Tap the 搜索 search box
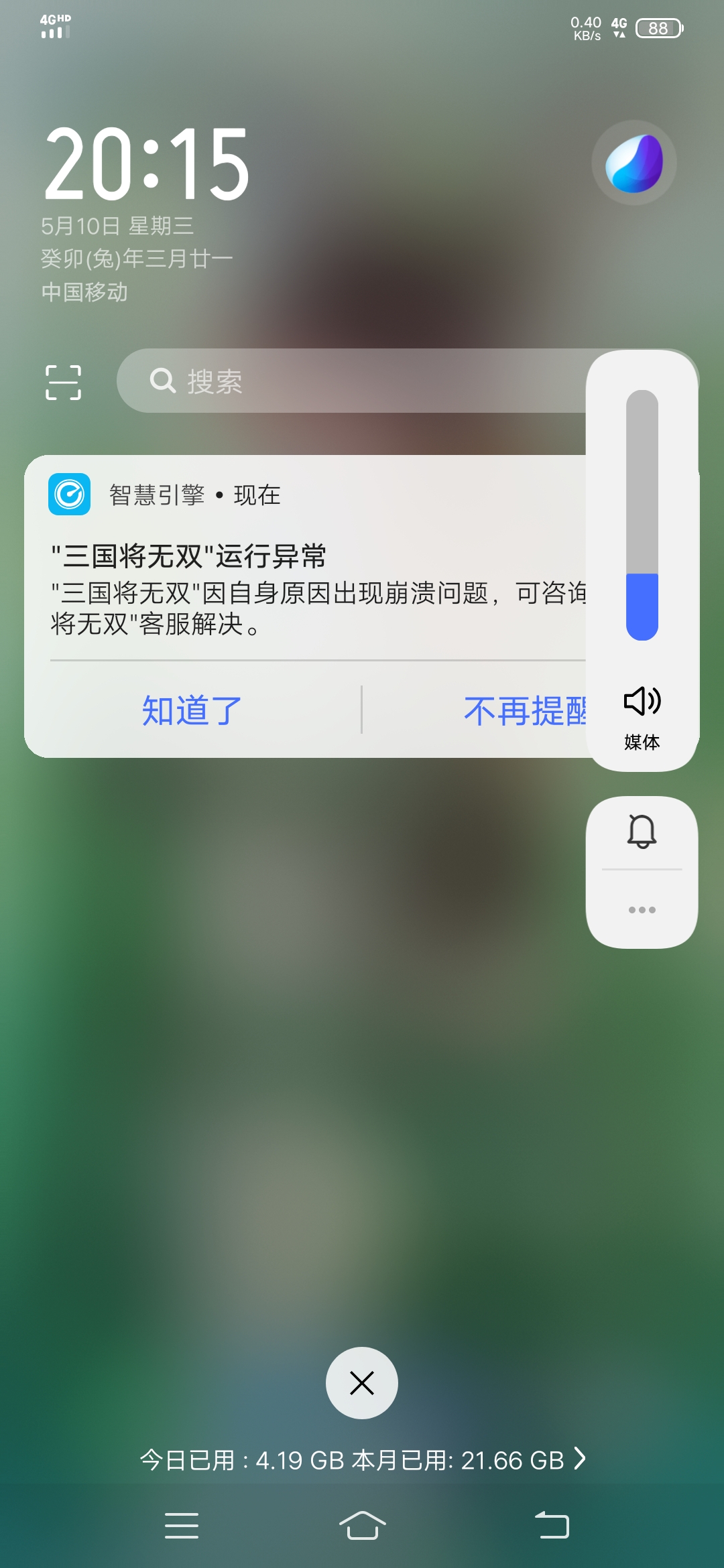Screen dimensions: 724x1568 pos(349,381)
